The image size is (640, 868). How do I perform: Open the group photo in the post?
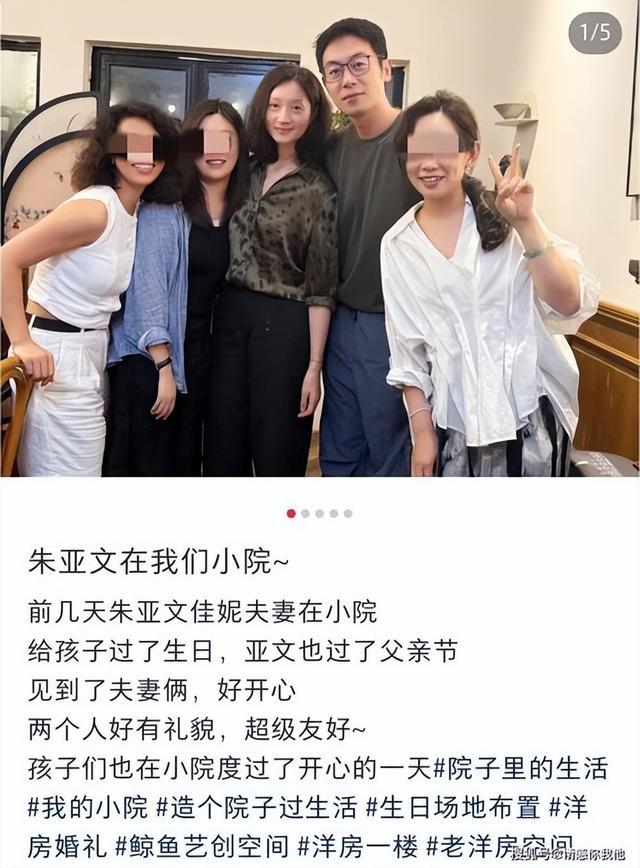pyautogui.click(x=320, y=240)
